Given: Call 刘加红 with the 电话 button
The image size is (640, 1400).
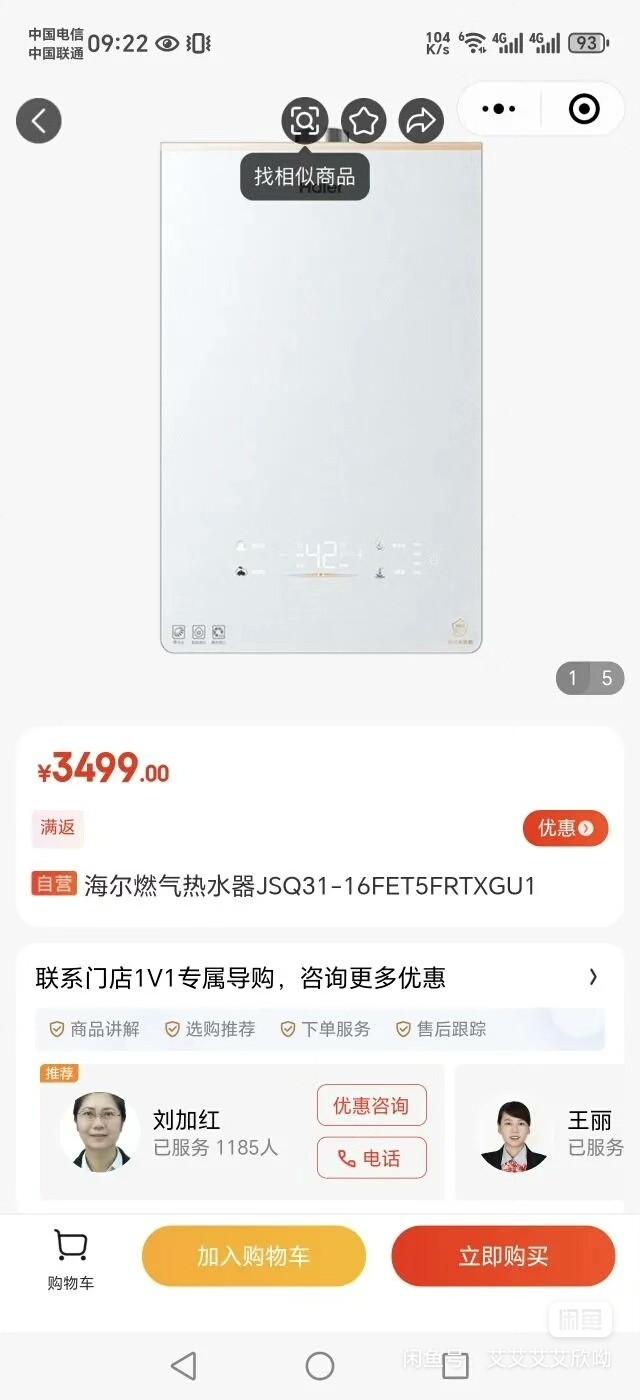Looking at the screenshot, I should 371,1158.
